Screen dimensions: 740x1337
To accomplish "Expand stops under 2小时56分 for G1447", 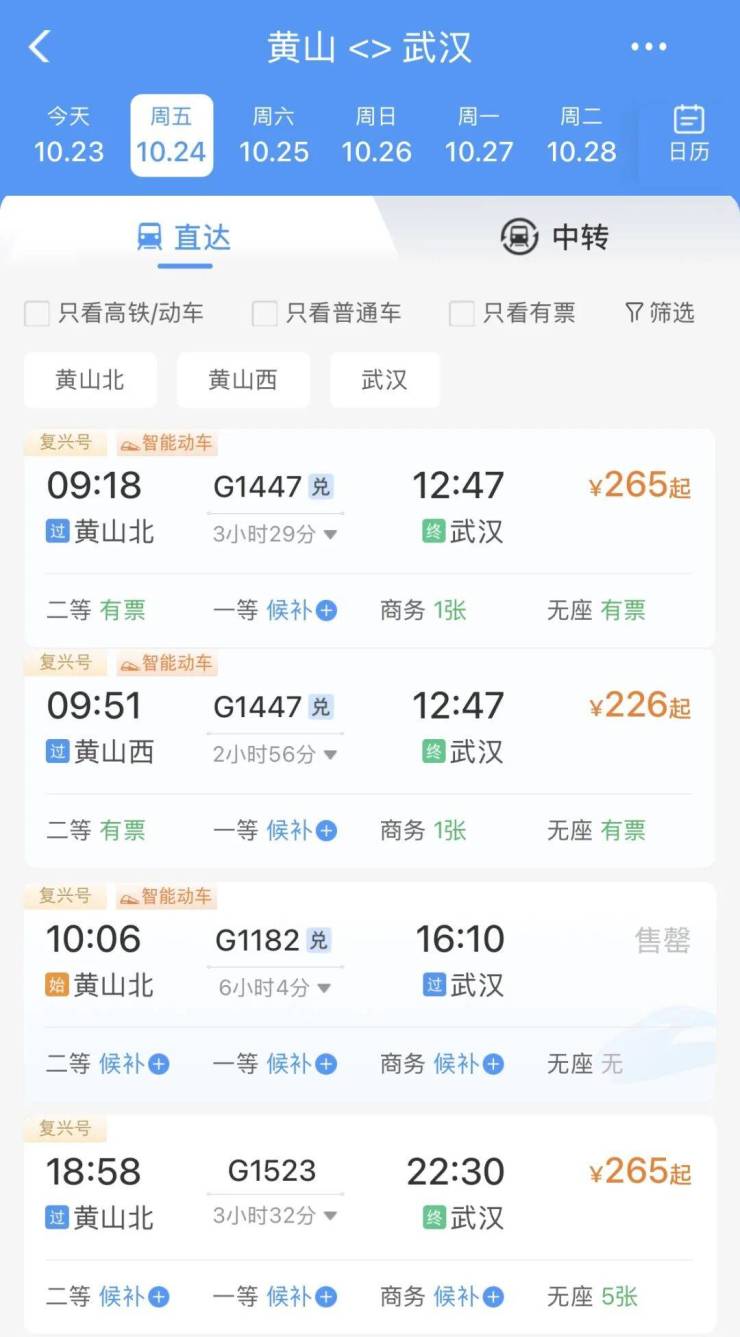I will pyautogui.click(x=275, y=754).
